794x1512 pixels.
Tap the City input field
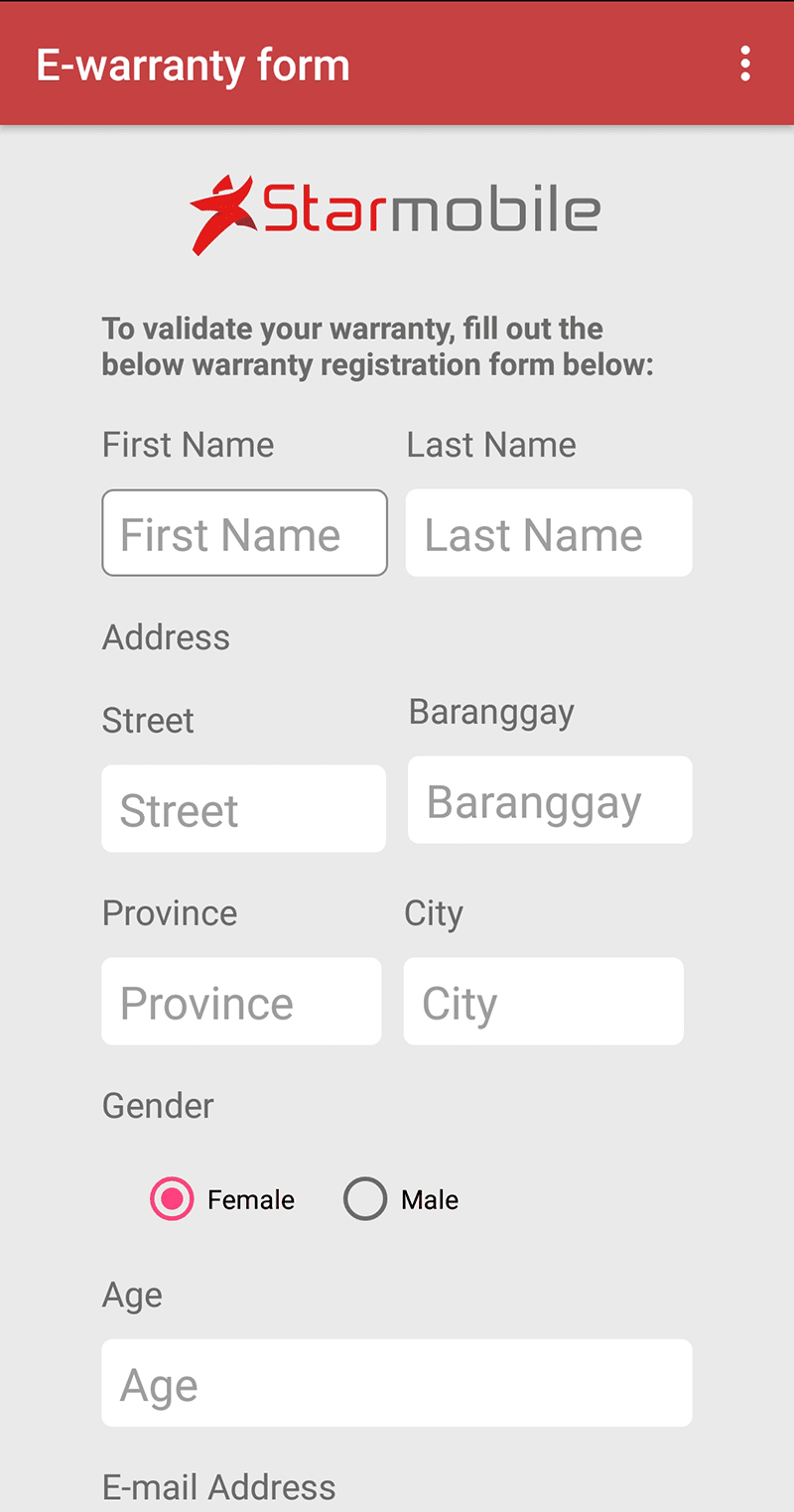pos(543,1001)
